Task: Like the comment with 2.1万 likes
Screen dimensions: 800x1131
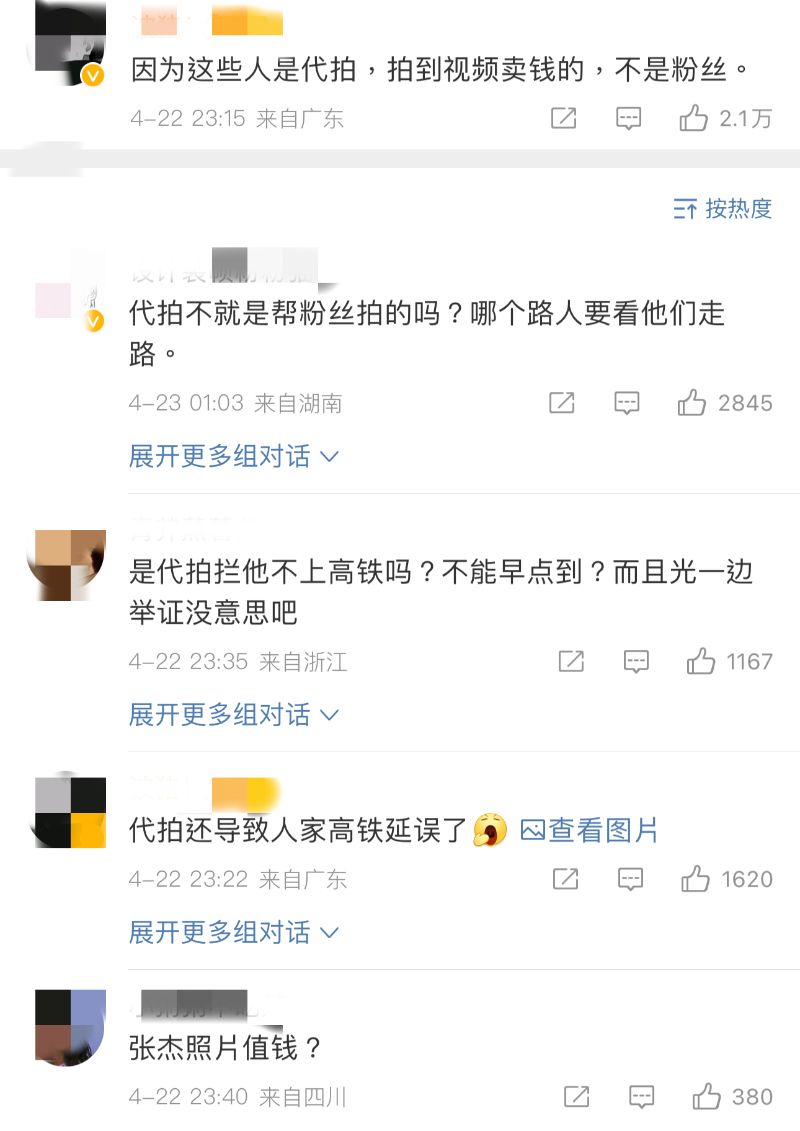Action: 693,119
